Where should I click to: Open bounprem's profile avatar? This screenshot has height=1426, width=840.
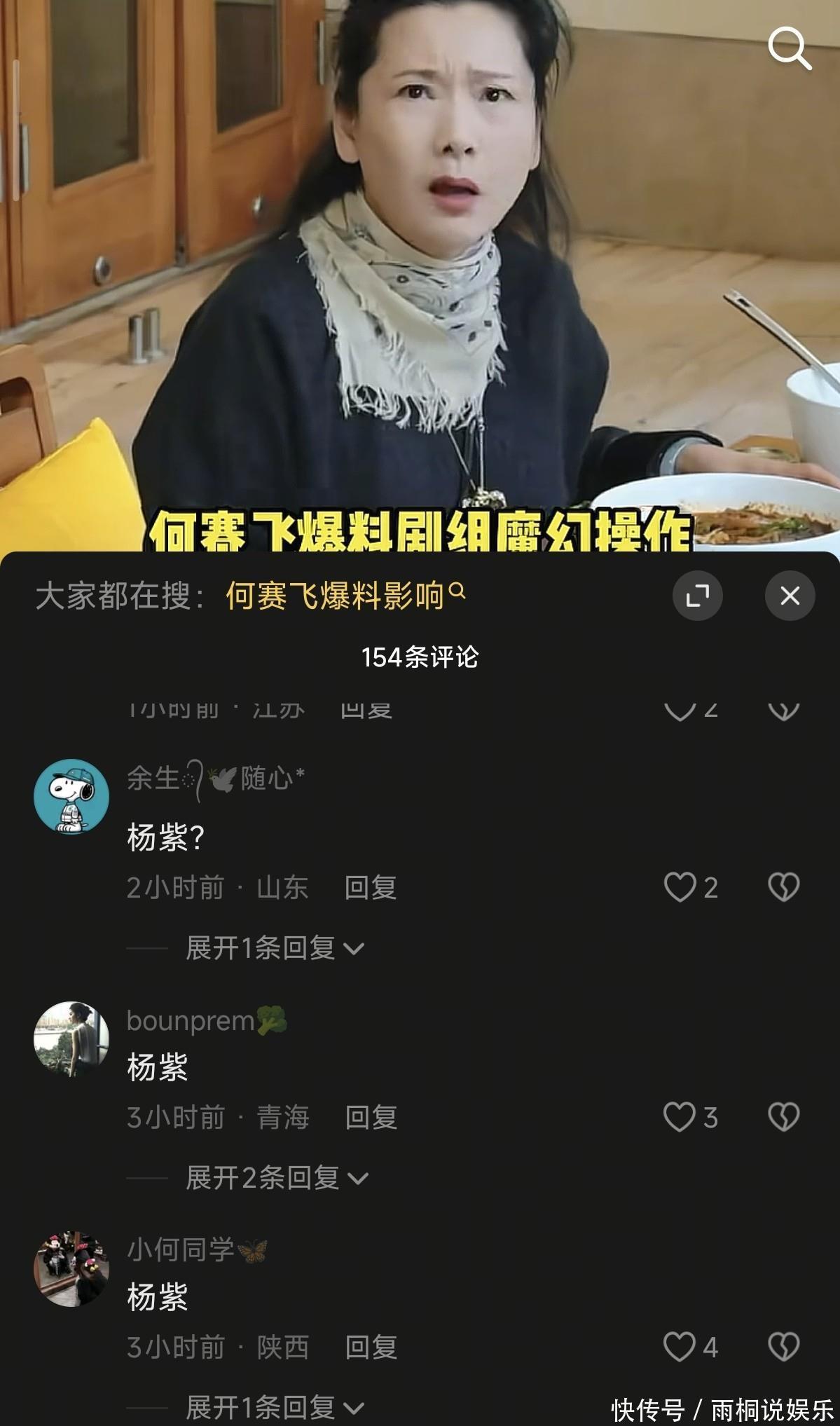coord(71,1039)
